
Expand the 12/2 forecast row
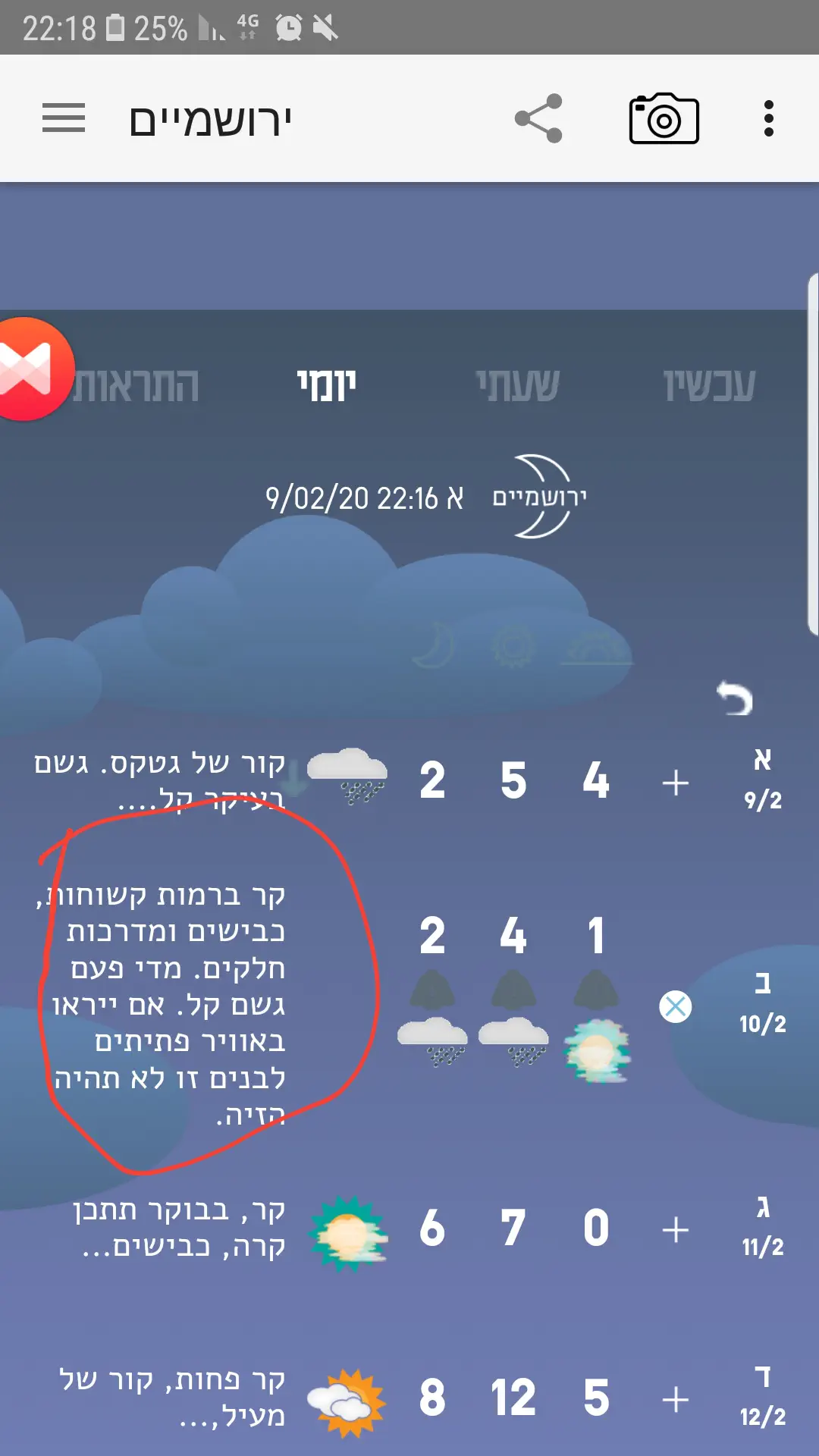[675, 1399]
